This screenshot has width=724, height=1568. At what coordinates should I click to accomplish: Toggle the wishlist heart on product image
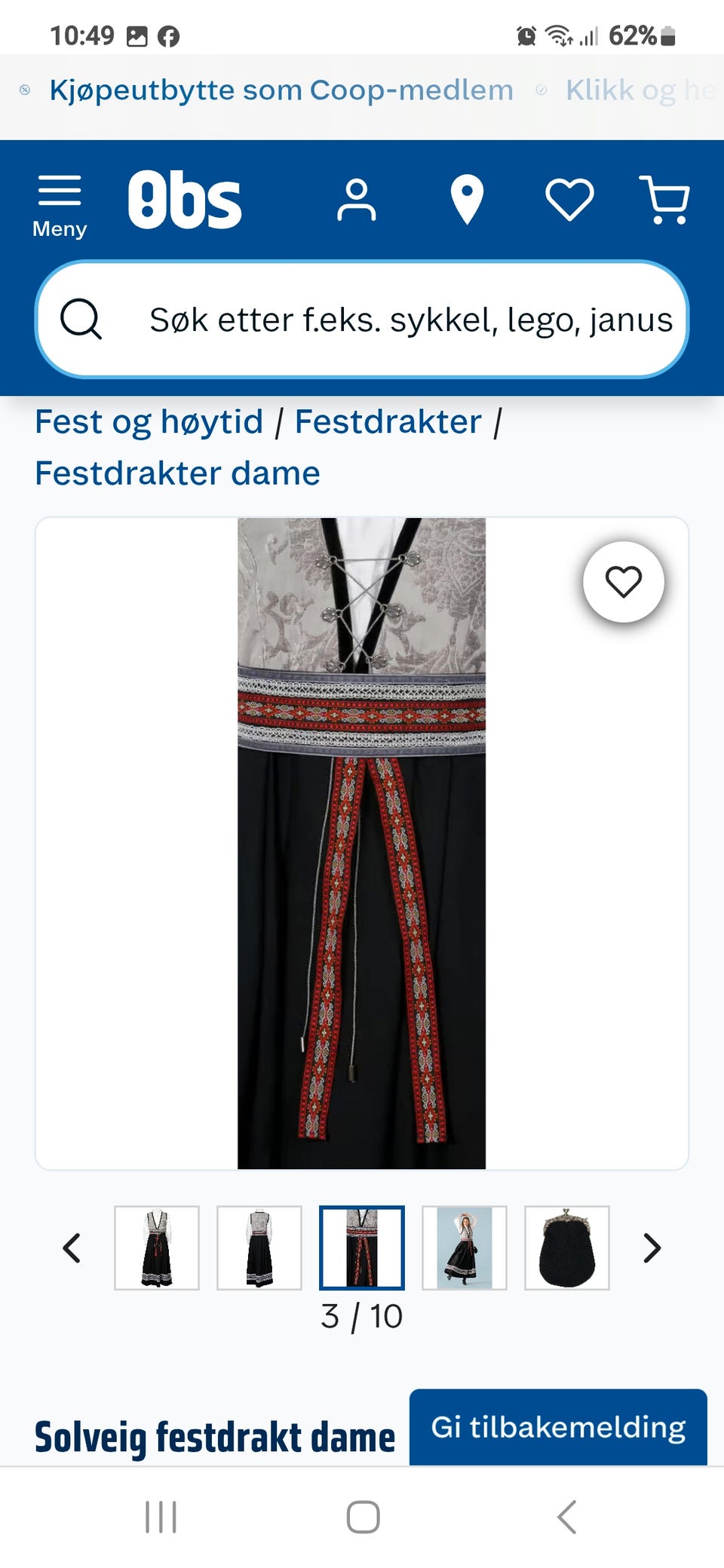623,582
